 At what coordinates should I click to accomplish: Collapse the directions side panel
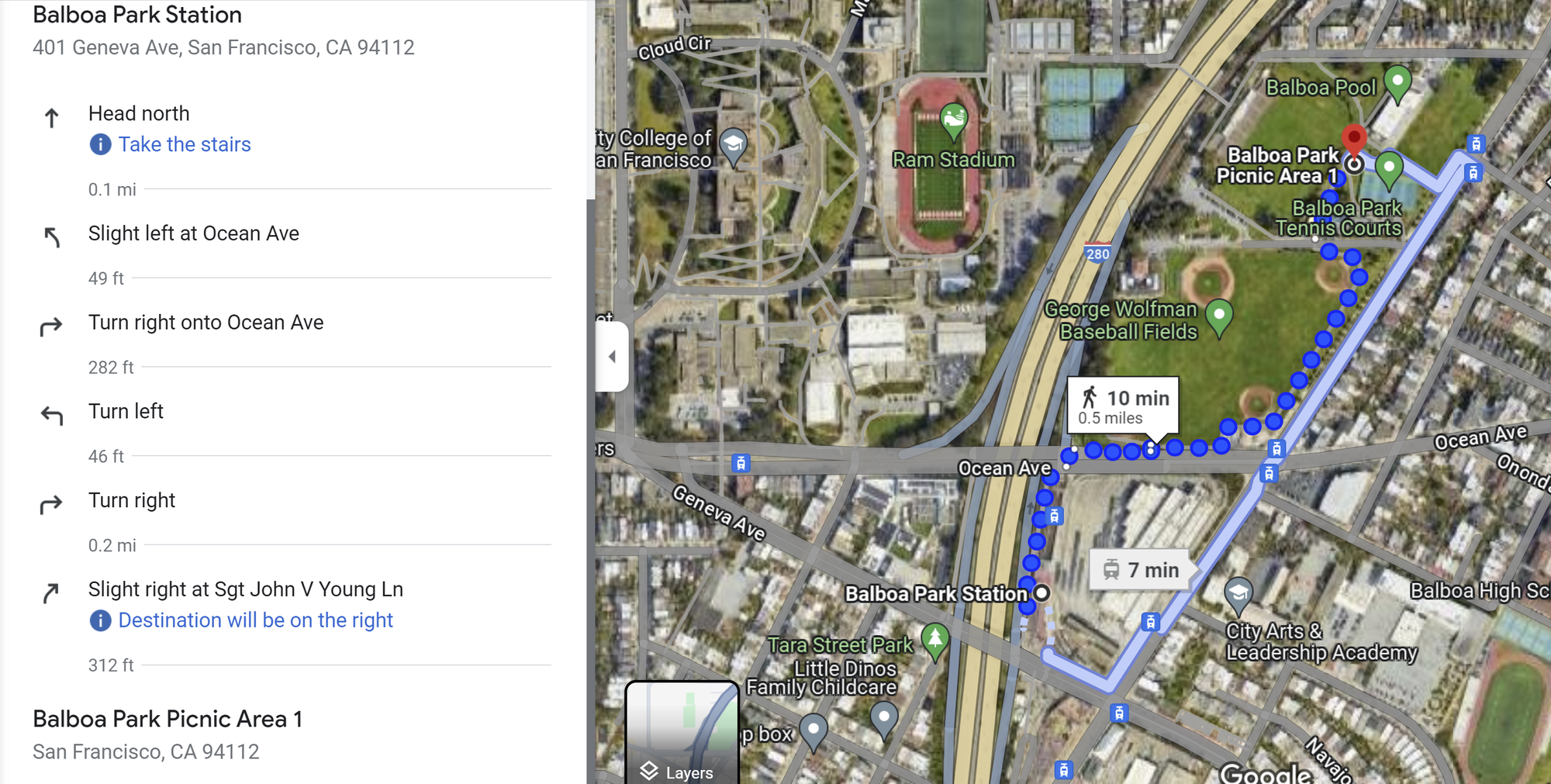tap(612, 357)
